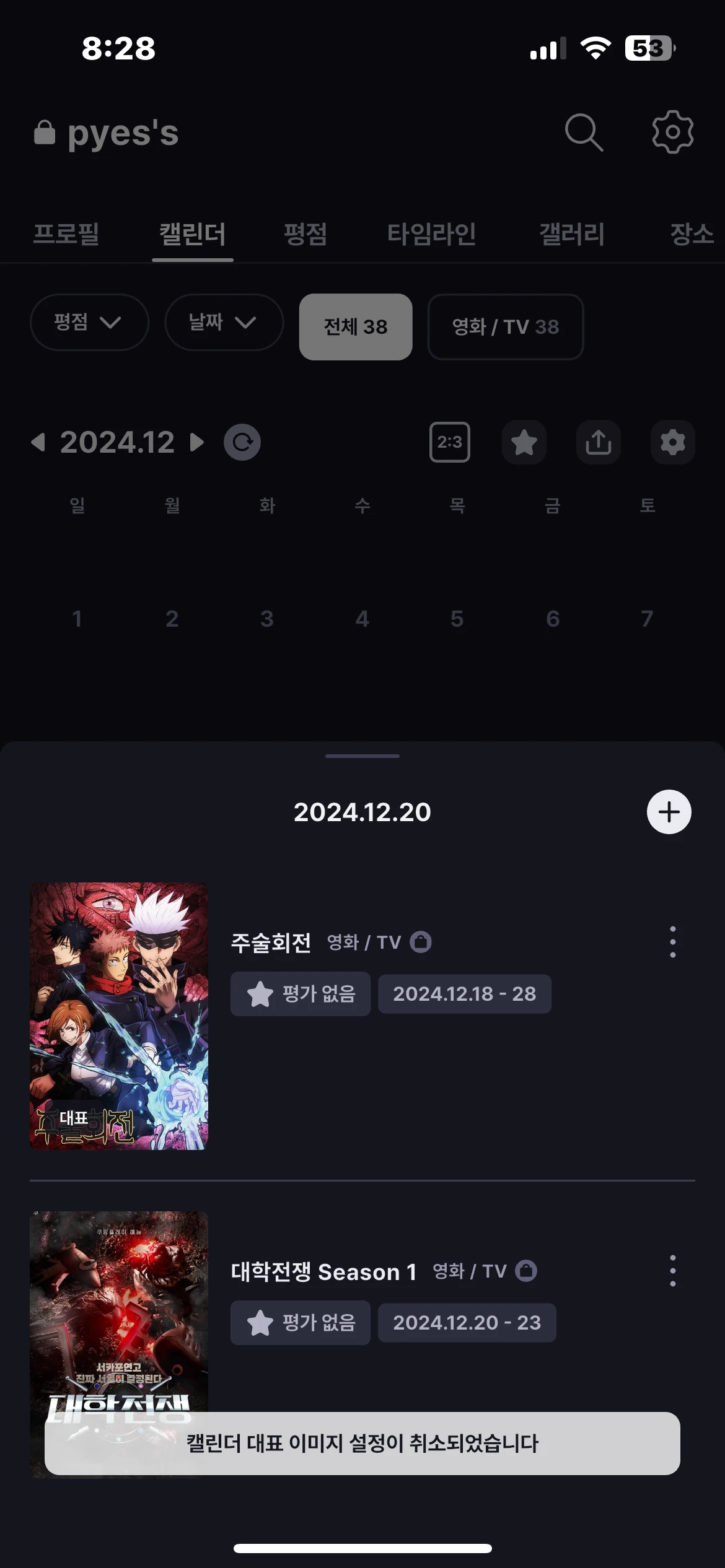
Task: Share the calendar
Action: 599,442
